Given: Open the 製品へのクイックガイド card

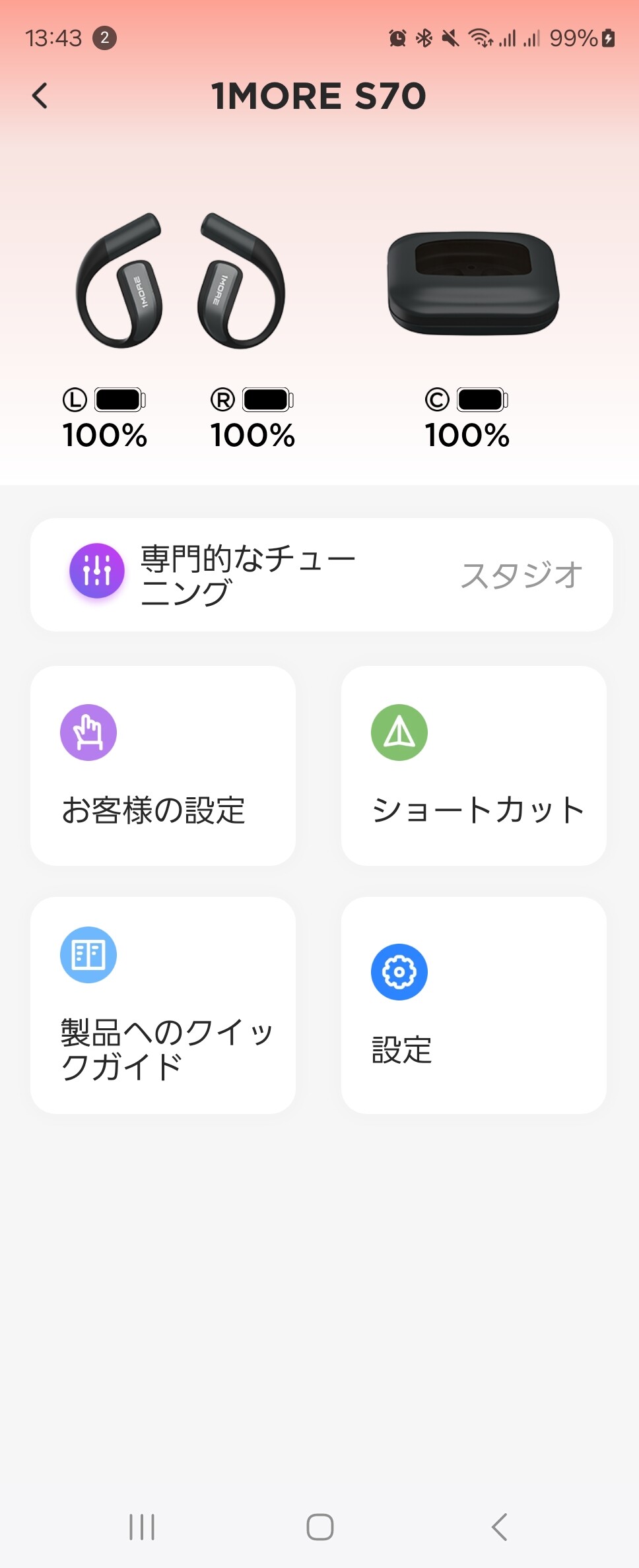Looking at the screenshot, I should pos(163,1005).
